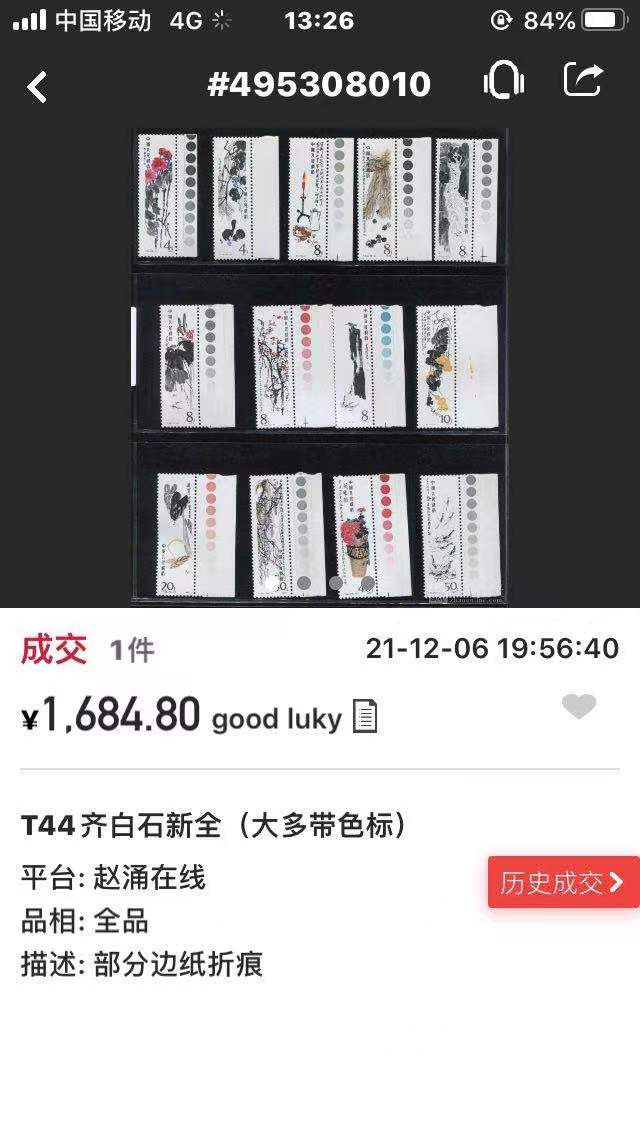Screen dimensions: 640x1136
Task: Open the T44 stamp set photo
Action: (x=320, y=367)
